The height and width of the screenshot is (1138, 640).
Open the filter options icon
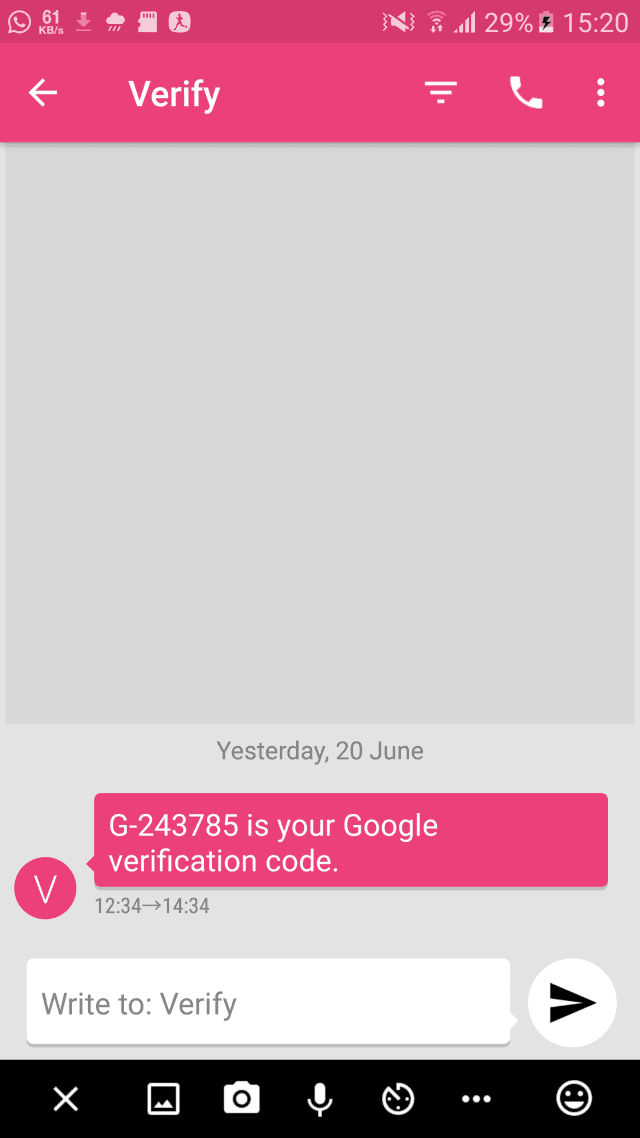pos(440,94)
